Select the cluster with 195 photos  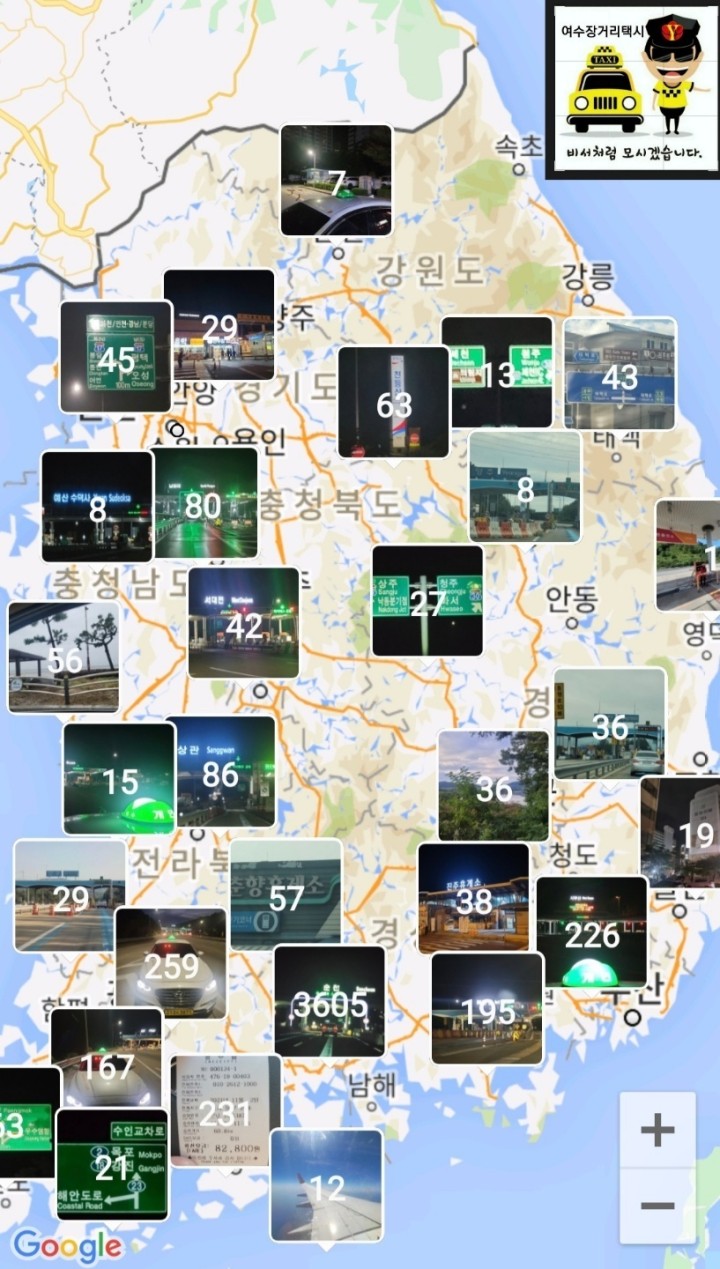click(x=488, y=1009)
